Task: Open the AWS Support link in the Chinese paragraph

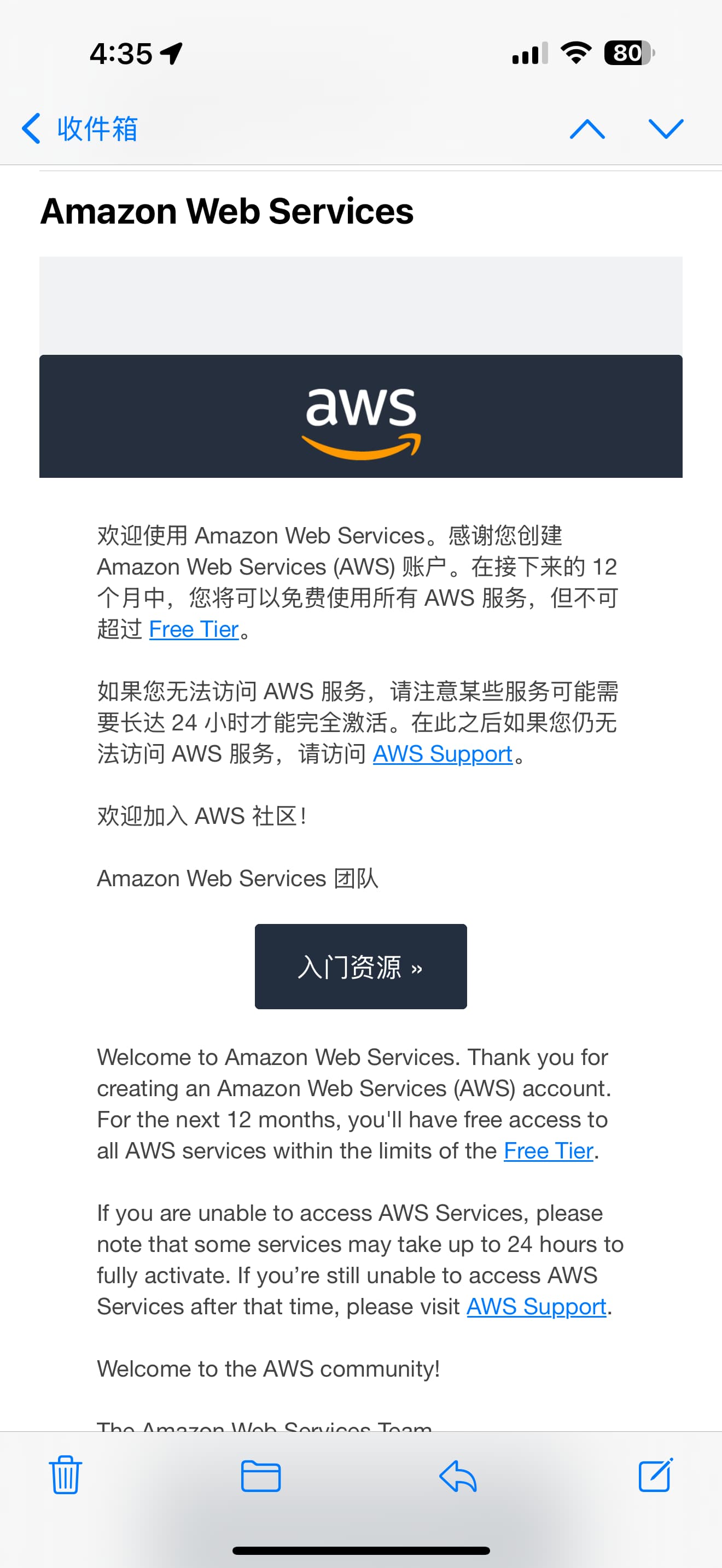Action: click(x=442, y=753)
